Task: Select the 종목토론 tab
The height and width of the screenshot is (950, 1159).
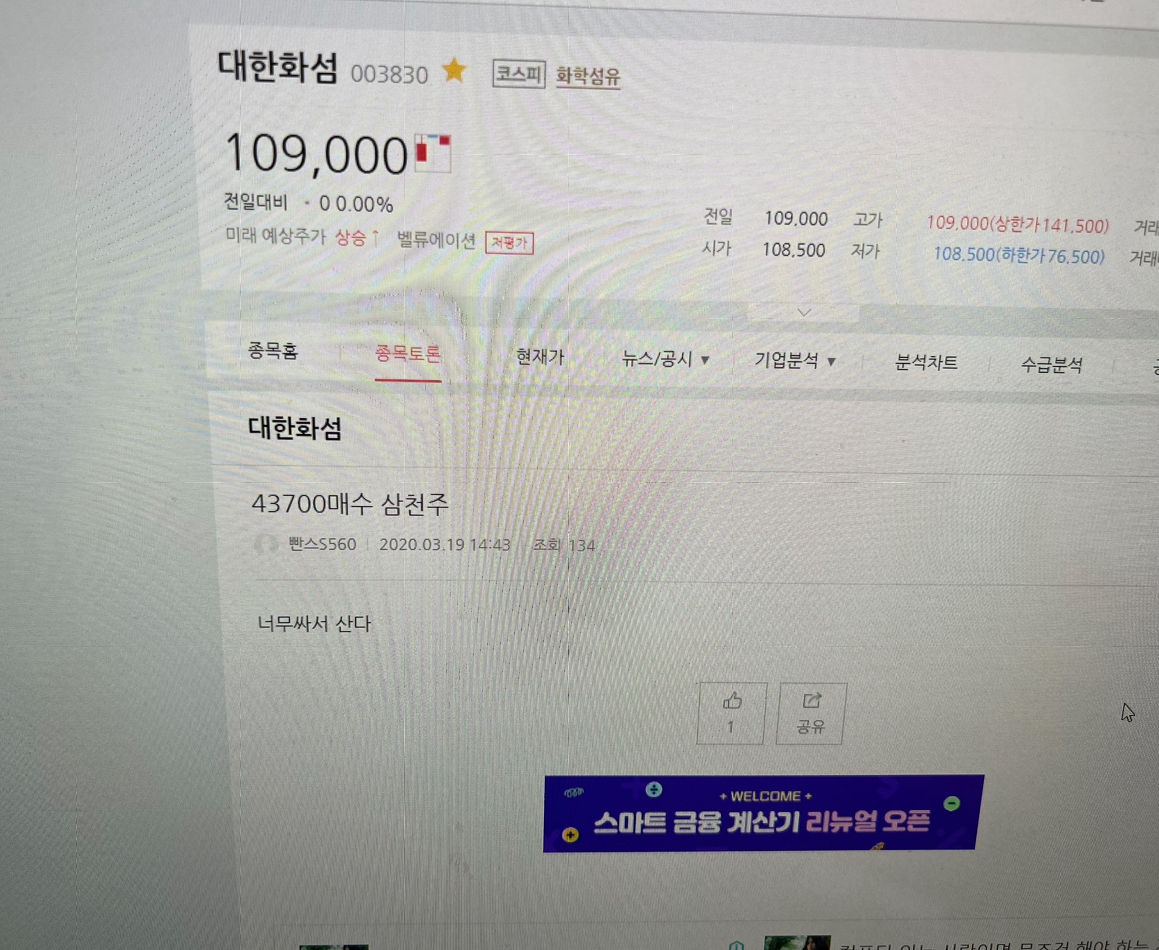Action: [x=407, y=354]
